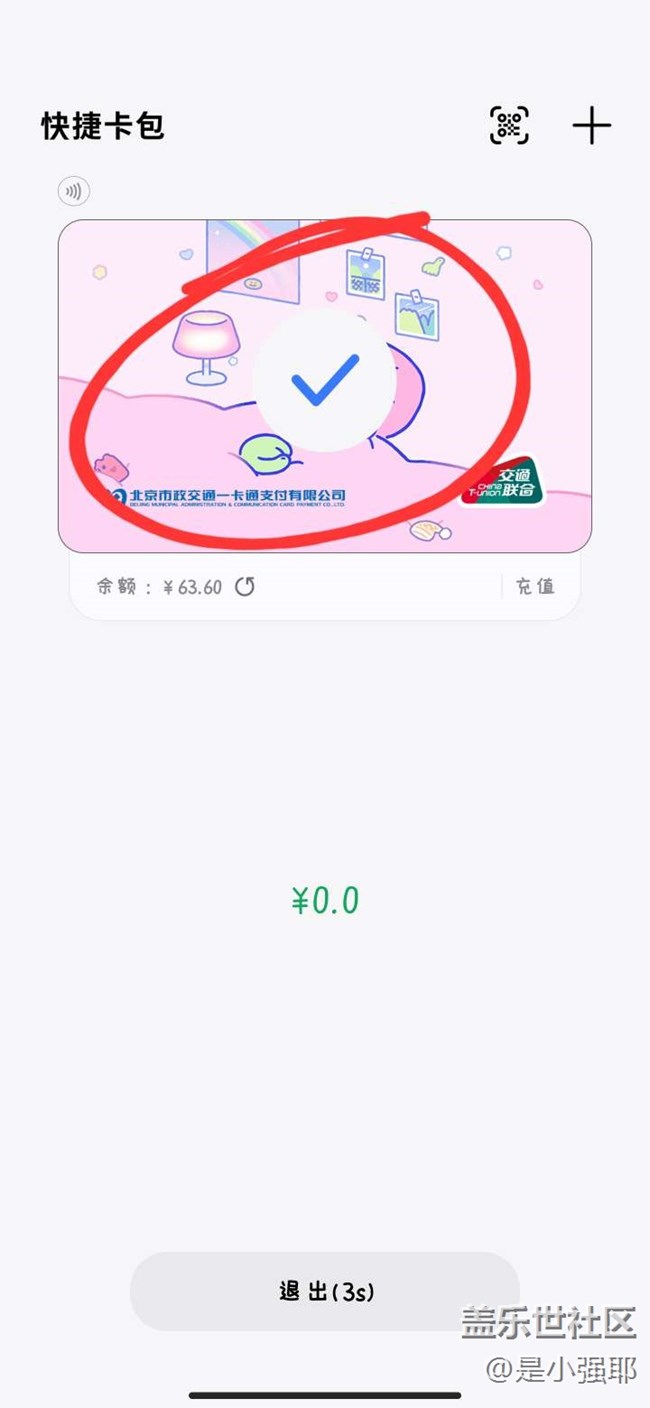Tap 充值 to top up the card

[535, 587]
